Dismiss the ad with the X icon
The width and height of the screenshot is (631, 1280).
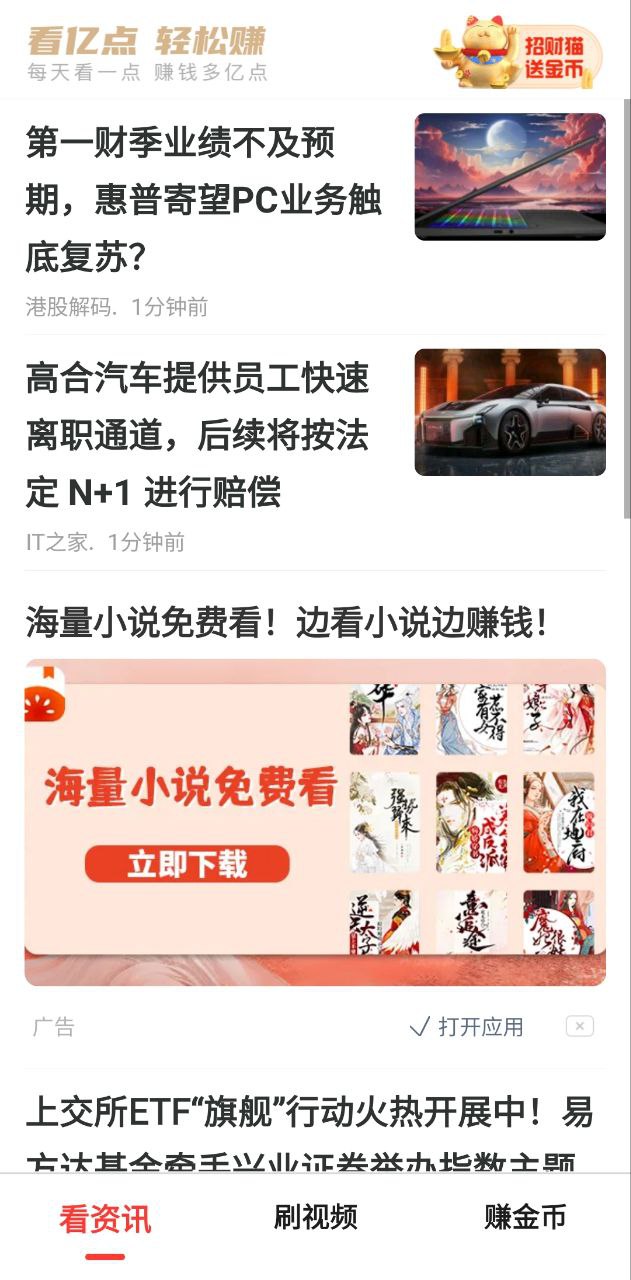tap(580, 1026)
